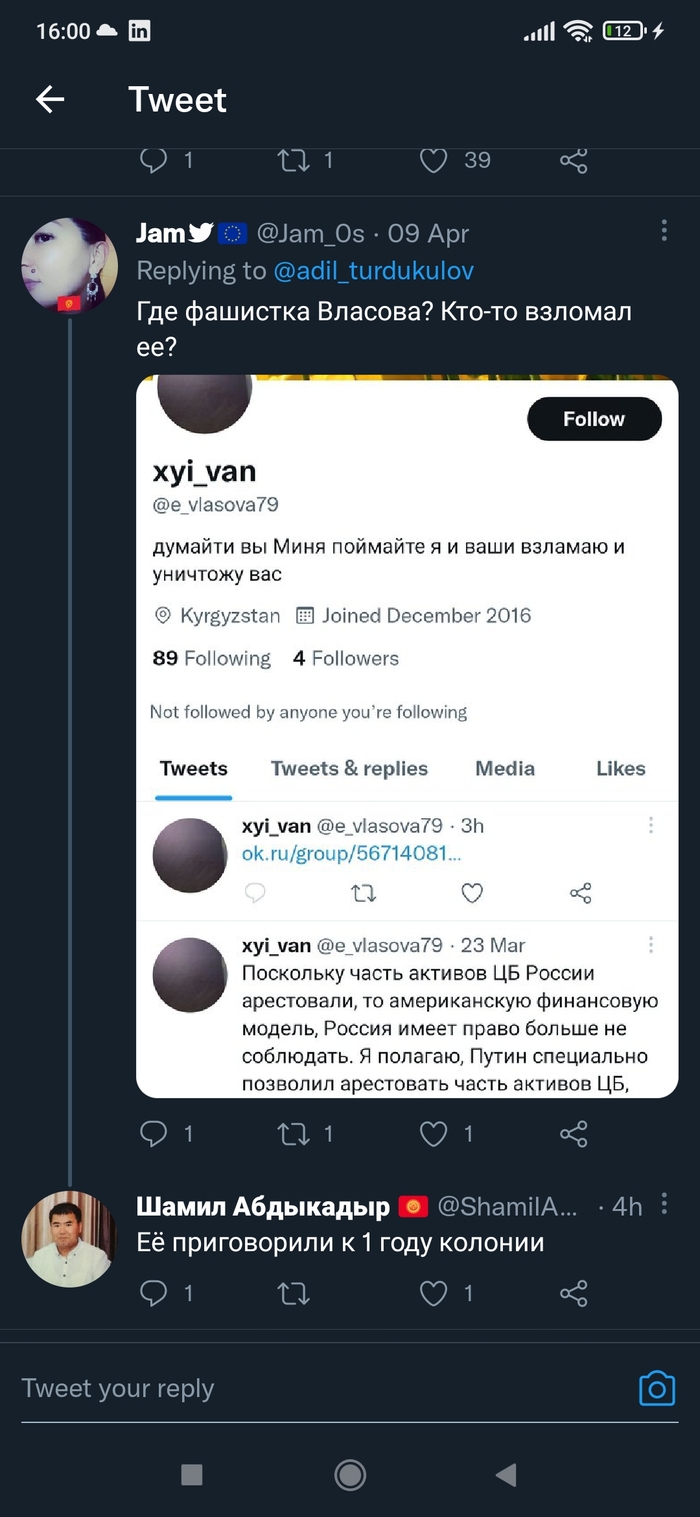Open overflow menu on Шамил Абдыкадыр's reply
Image resolution: width=700 pixels, height=1517 pixels.
(664, 1205)
